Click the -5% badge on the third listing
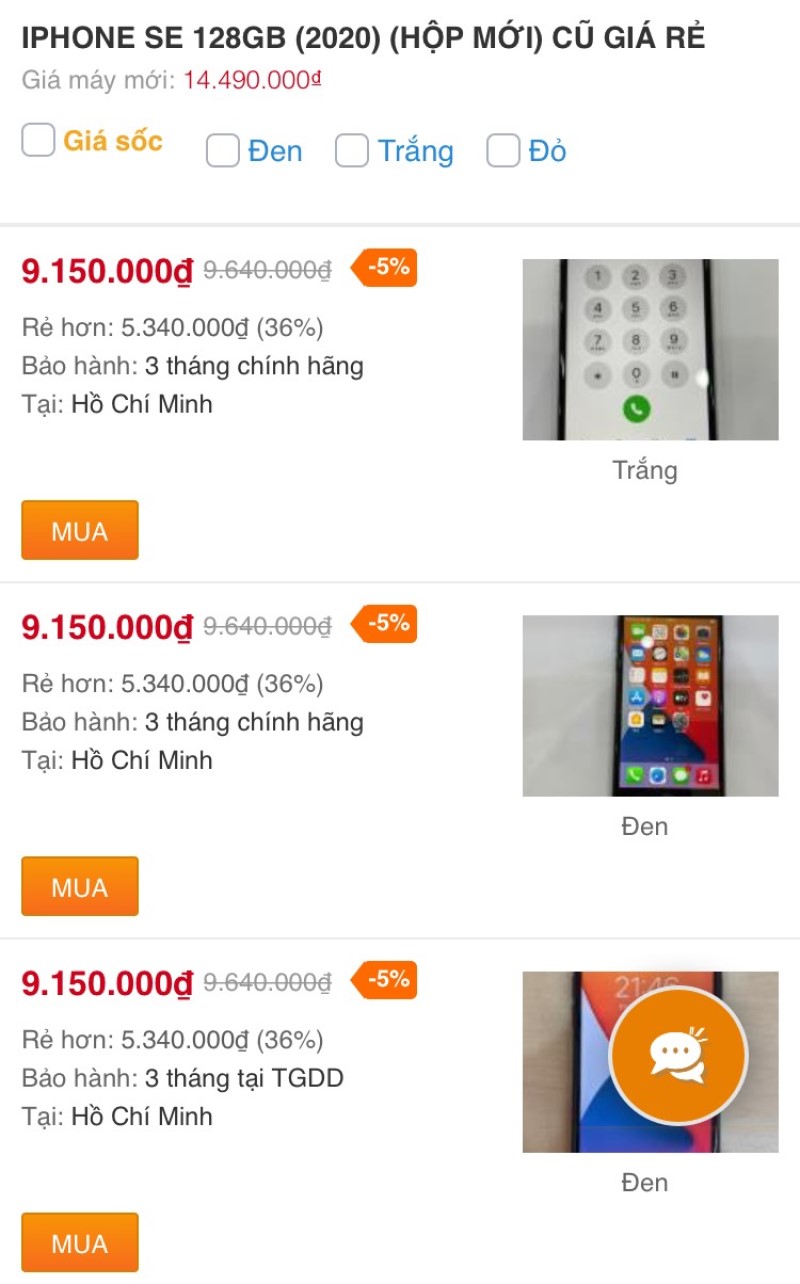 pos(385,980)
